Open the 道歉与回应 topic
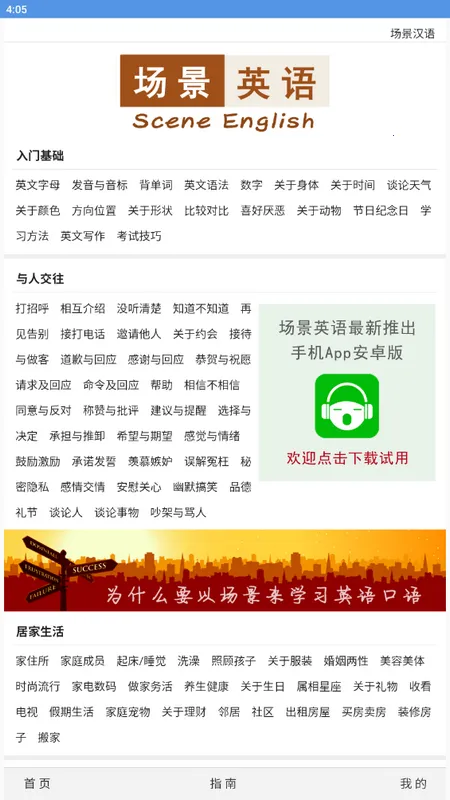The height and width of the screenshot is (800, 450). click(88, 359)
